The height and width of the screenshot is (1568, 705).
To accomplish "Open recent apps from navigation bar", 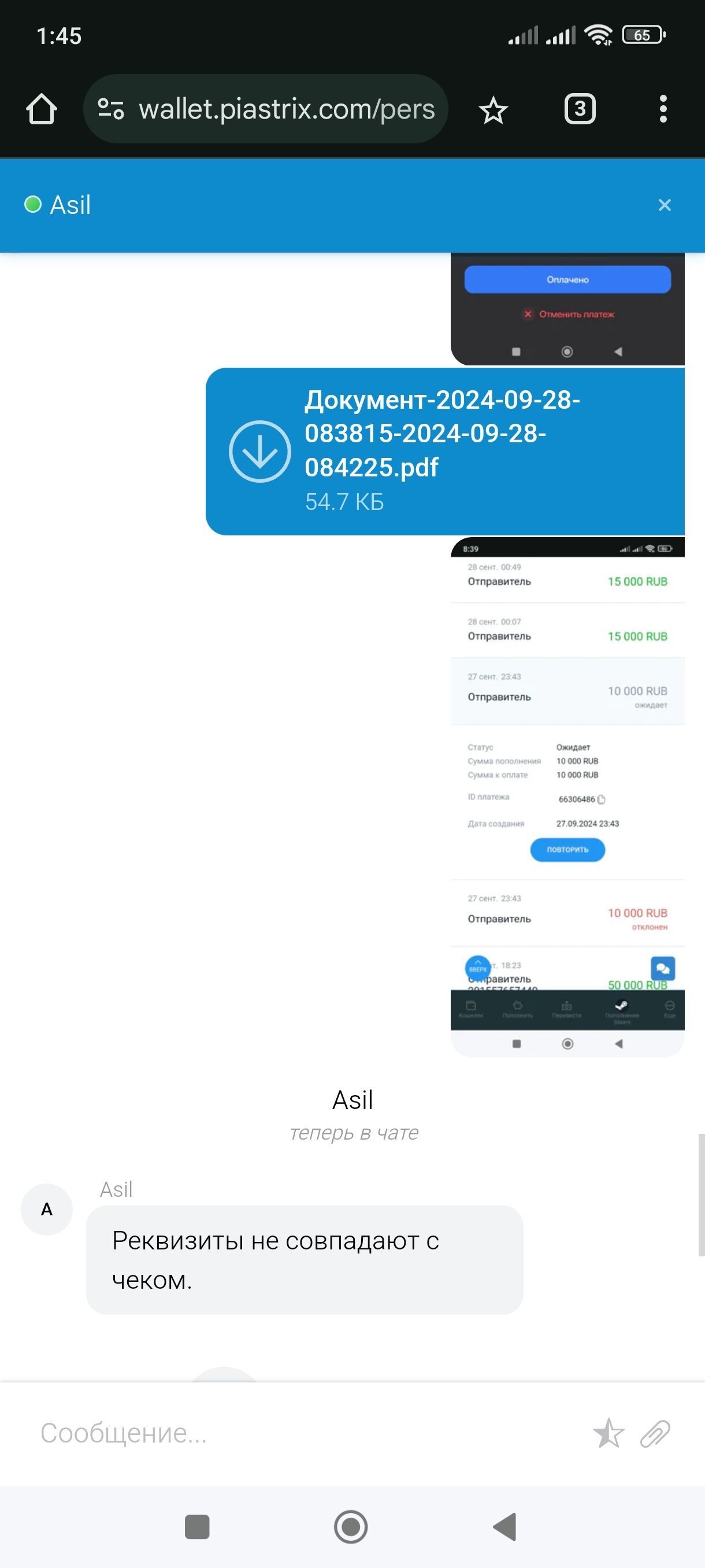I will click(196, 1526).
